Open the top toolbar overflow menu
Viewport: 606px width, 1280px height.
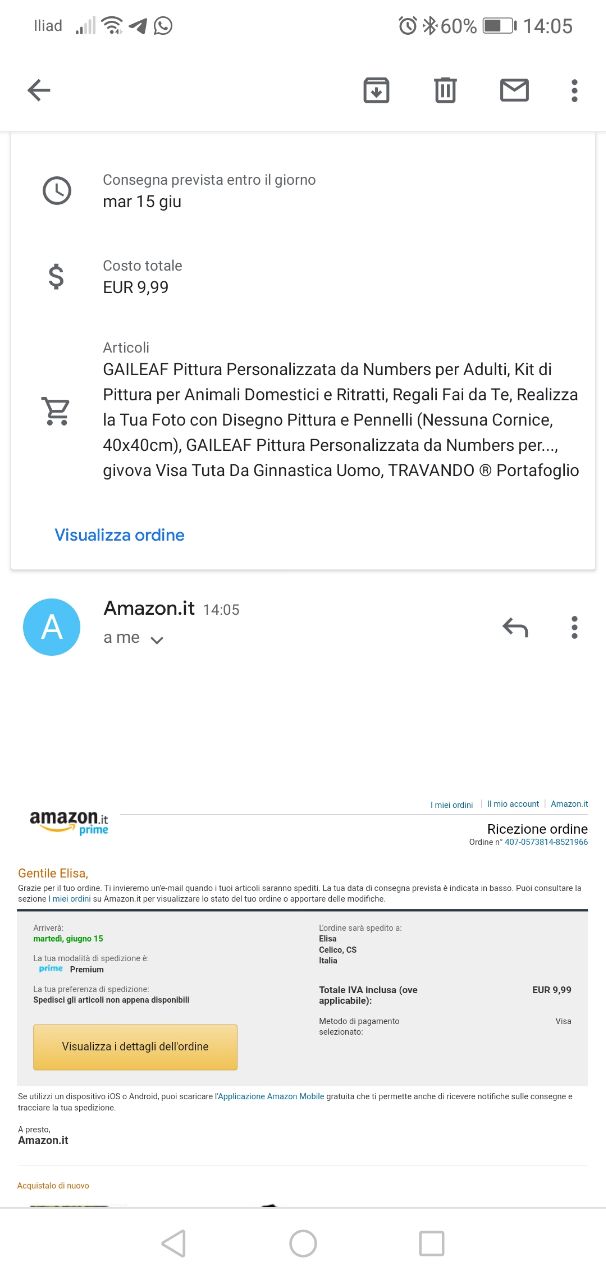pos(574,91)
